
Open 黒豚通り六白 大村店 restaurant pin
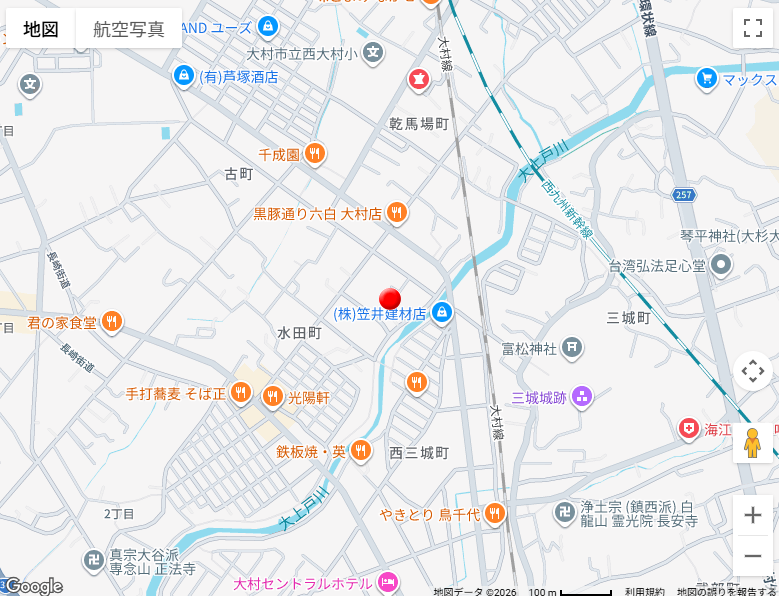(x=397, y=212)
